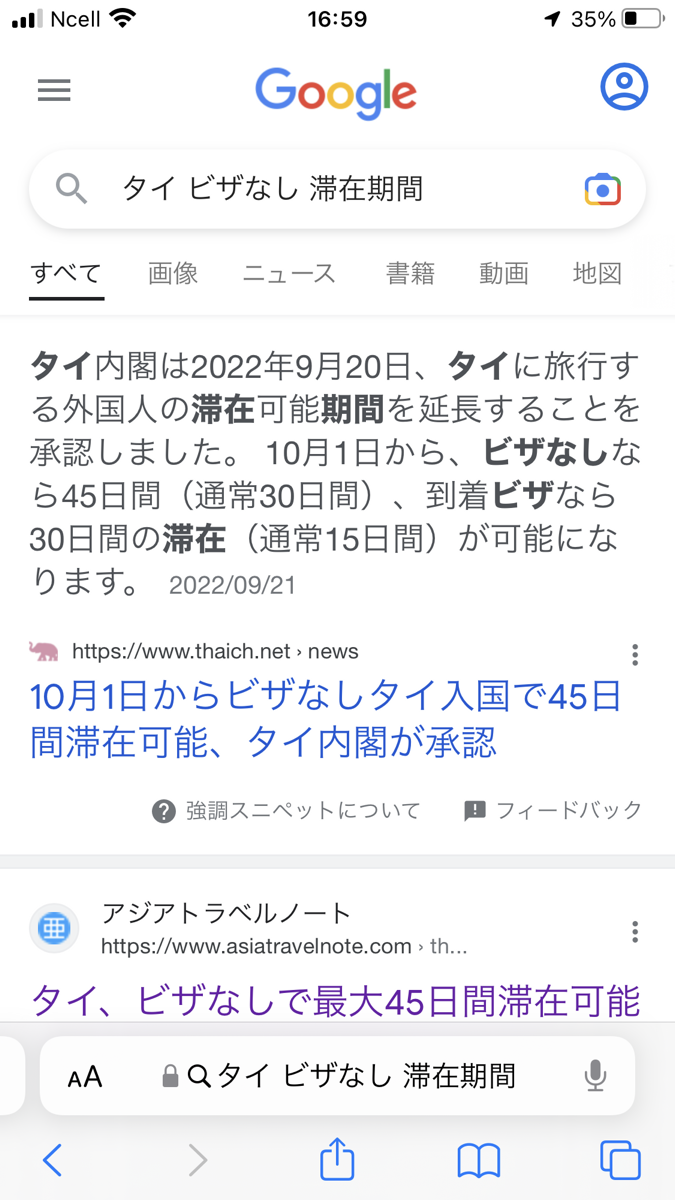Open the アジアトラベルノート result about 最大45日間滞在可能
This screenshot has height=1200, width=675.
click(335, 1000)
